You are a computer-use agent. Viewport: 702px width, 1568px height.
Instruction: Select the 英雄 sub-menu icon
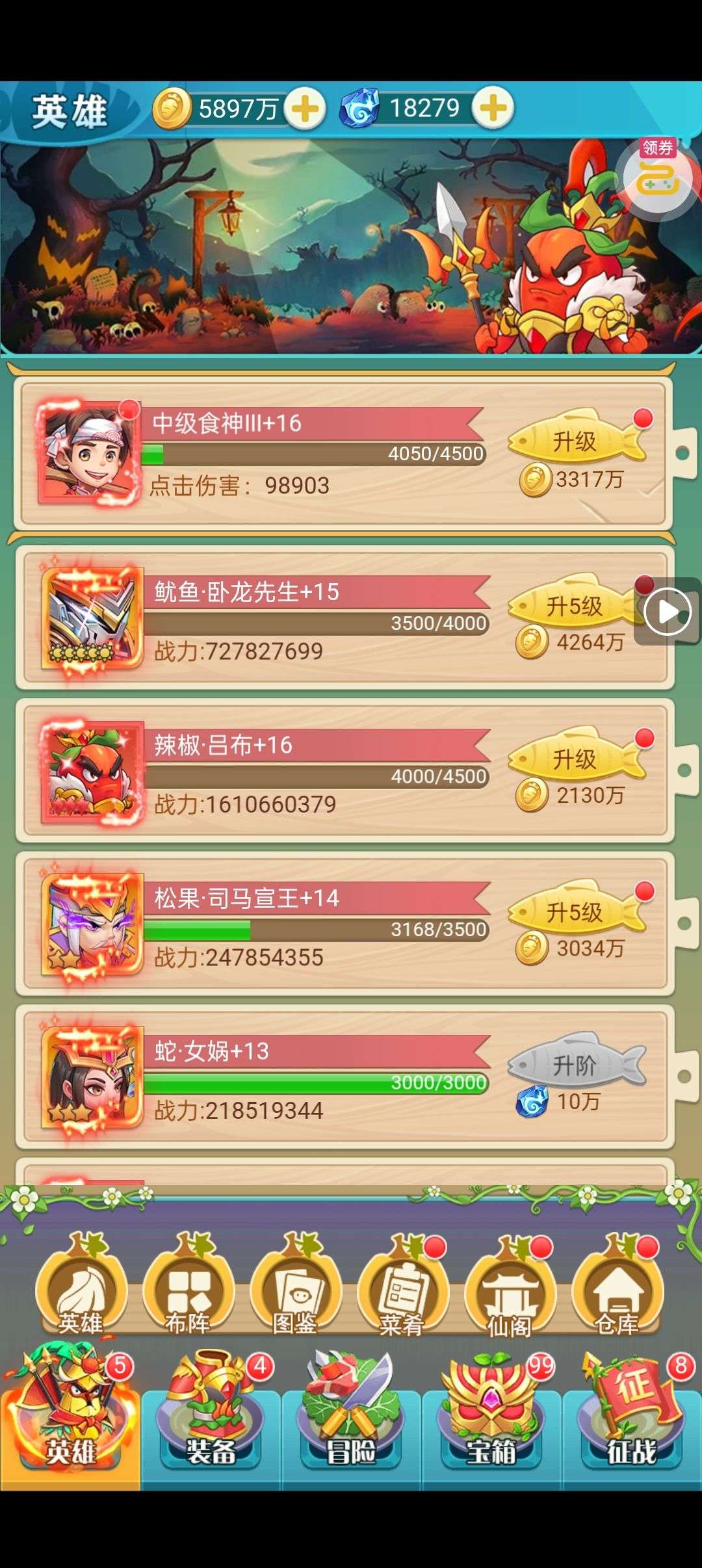81,1285
